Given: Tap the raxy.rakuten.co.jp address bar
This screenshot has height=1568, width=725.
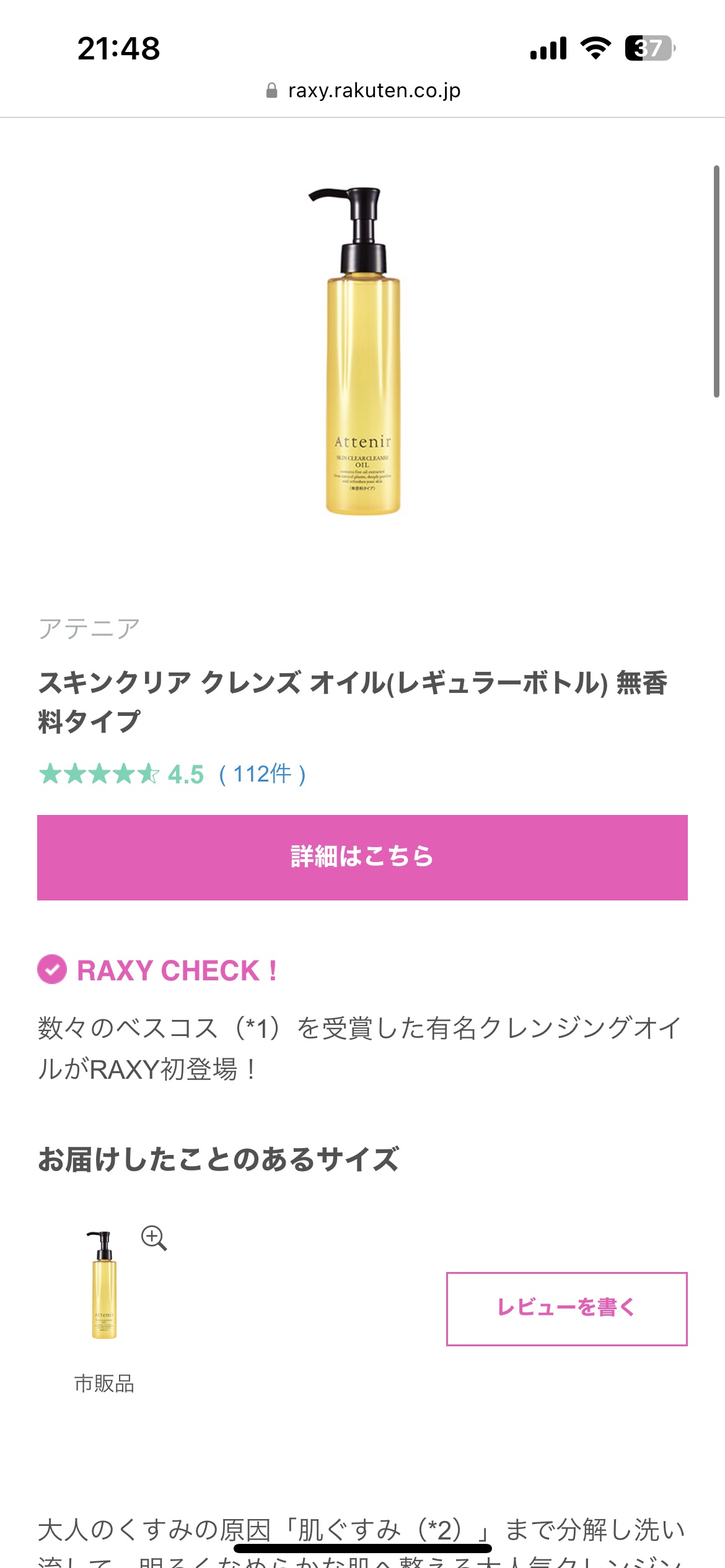Looking at the screenshot, I should point(362,90).
